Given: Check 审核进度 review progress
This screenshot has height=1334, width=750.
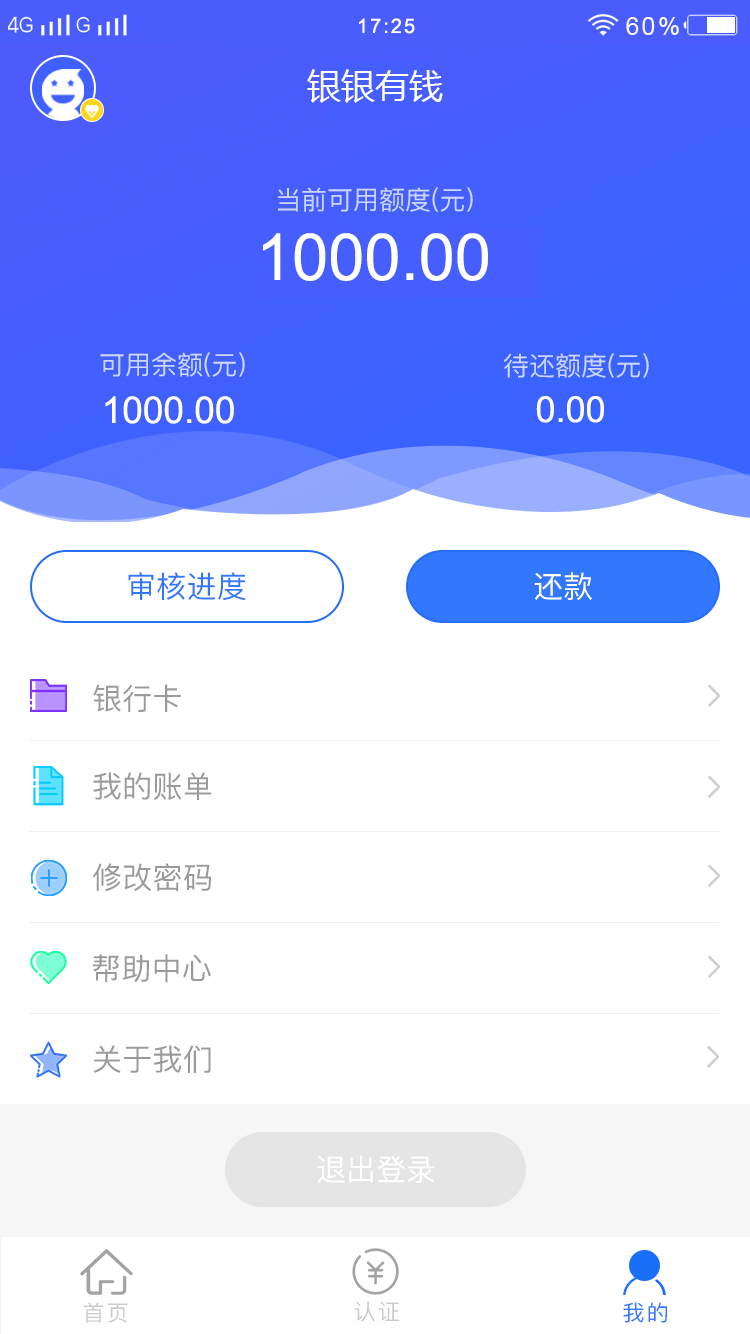Looking at the screenshot, I should [x=187, y=586].
